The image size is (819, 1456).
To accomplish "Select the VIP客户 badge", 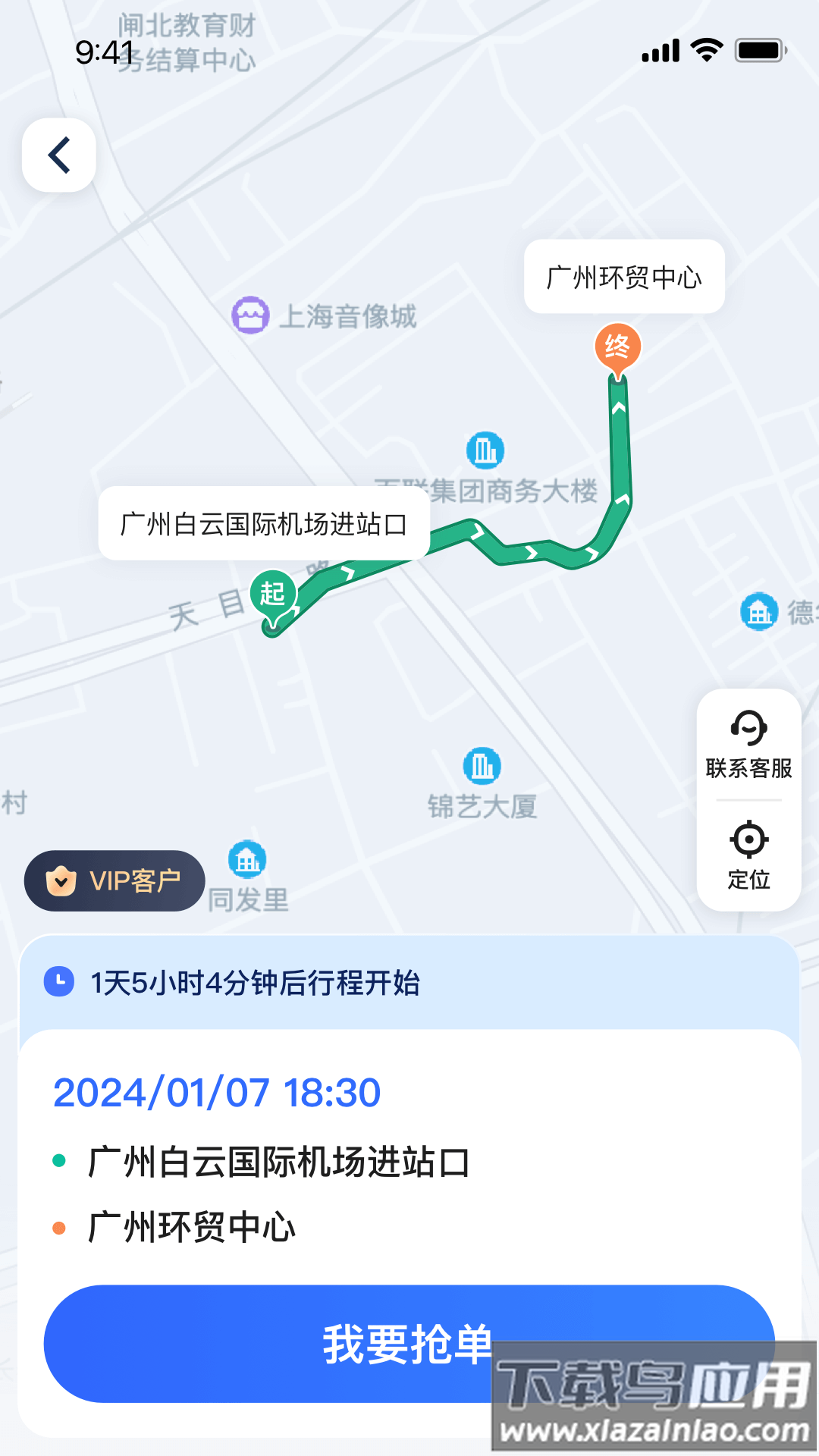I will (114, 880).
